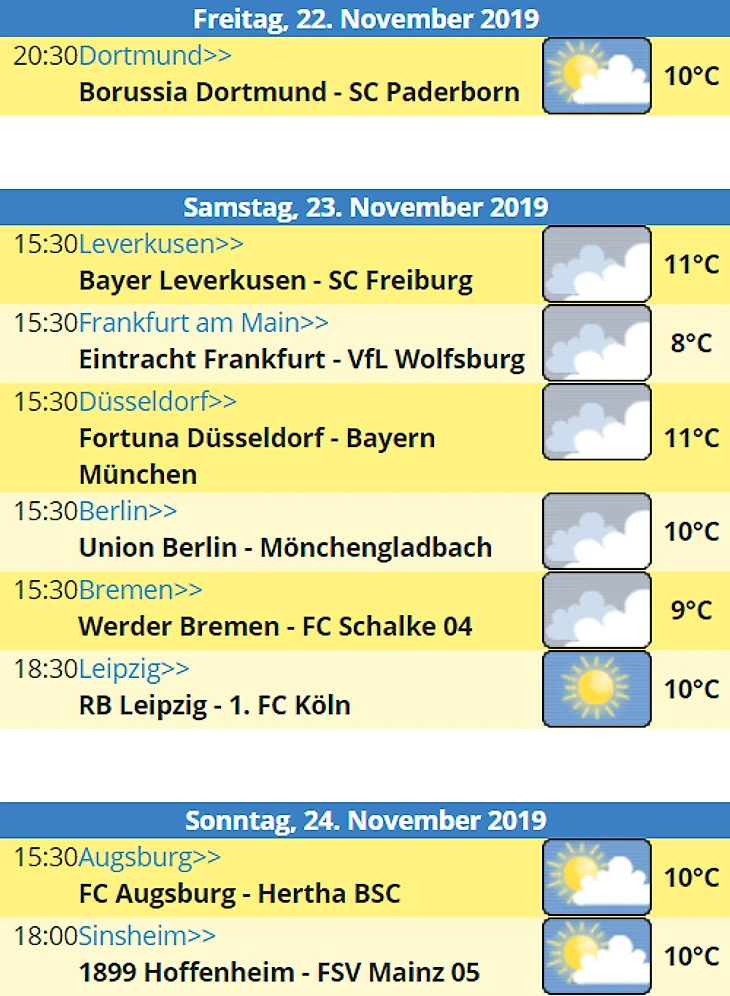Follow the Sinsheim>> link
730x996 pixels.
pos(147,936)
